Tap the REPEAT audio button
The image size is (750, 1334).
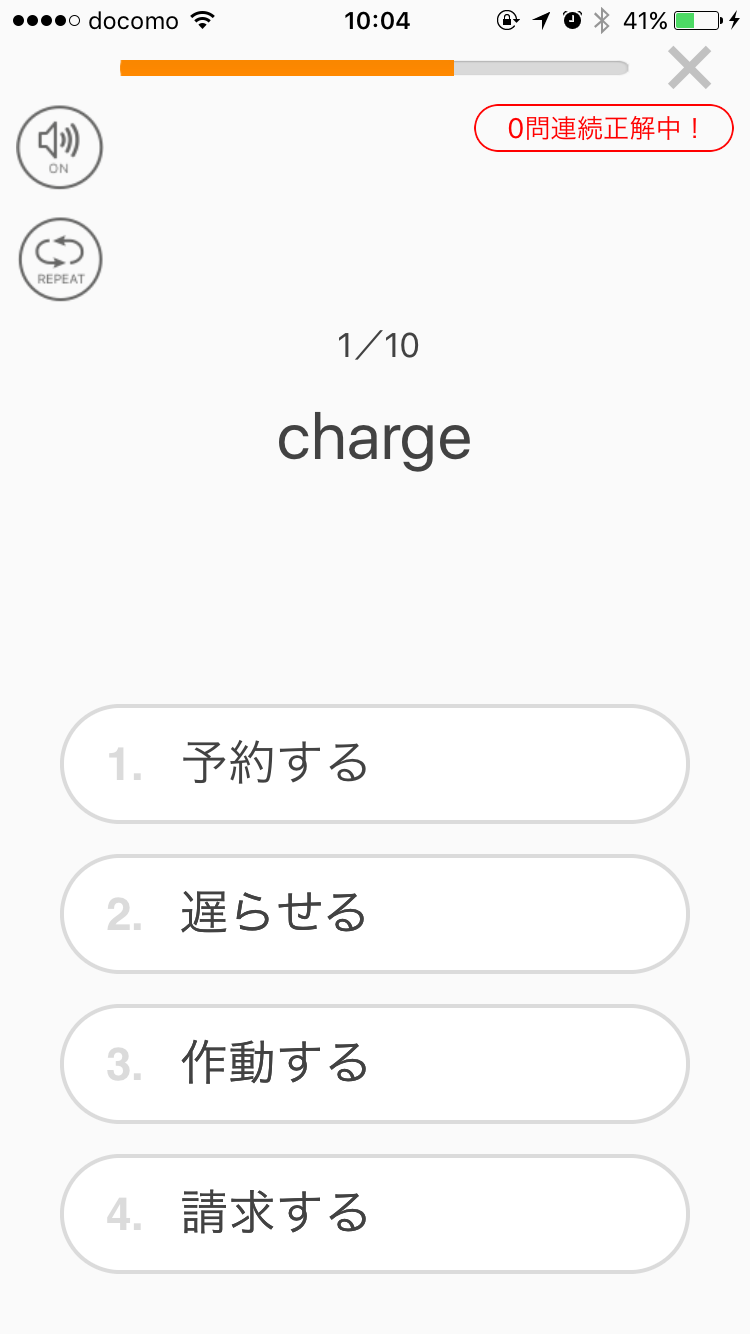click(x=60, y=259)
